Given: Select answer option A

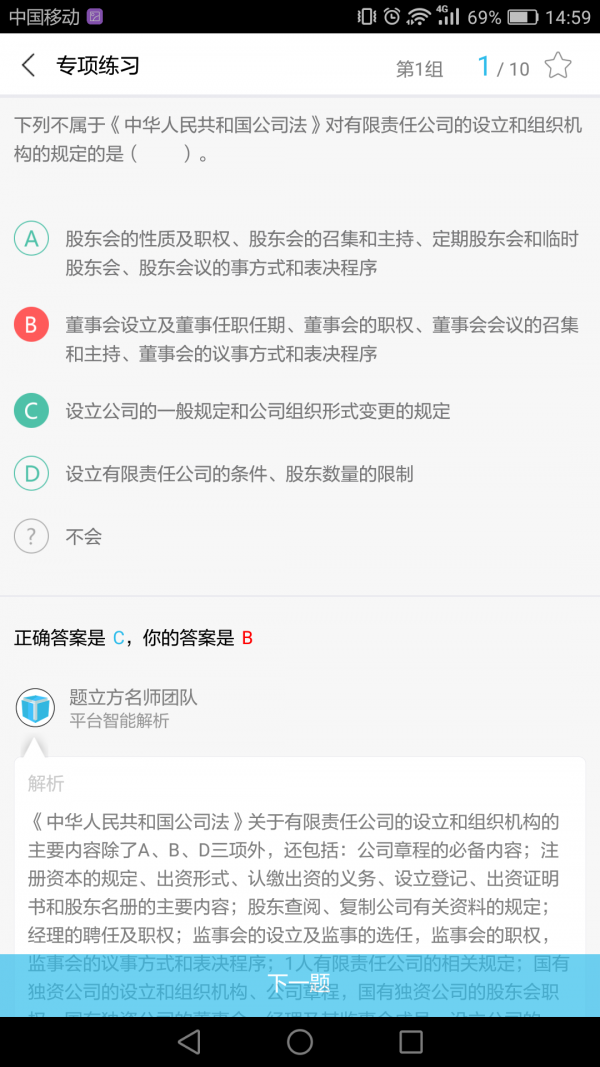Looking at the screenshot, I should [31, 239].
